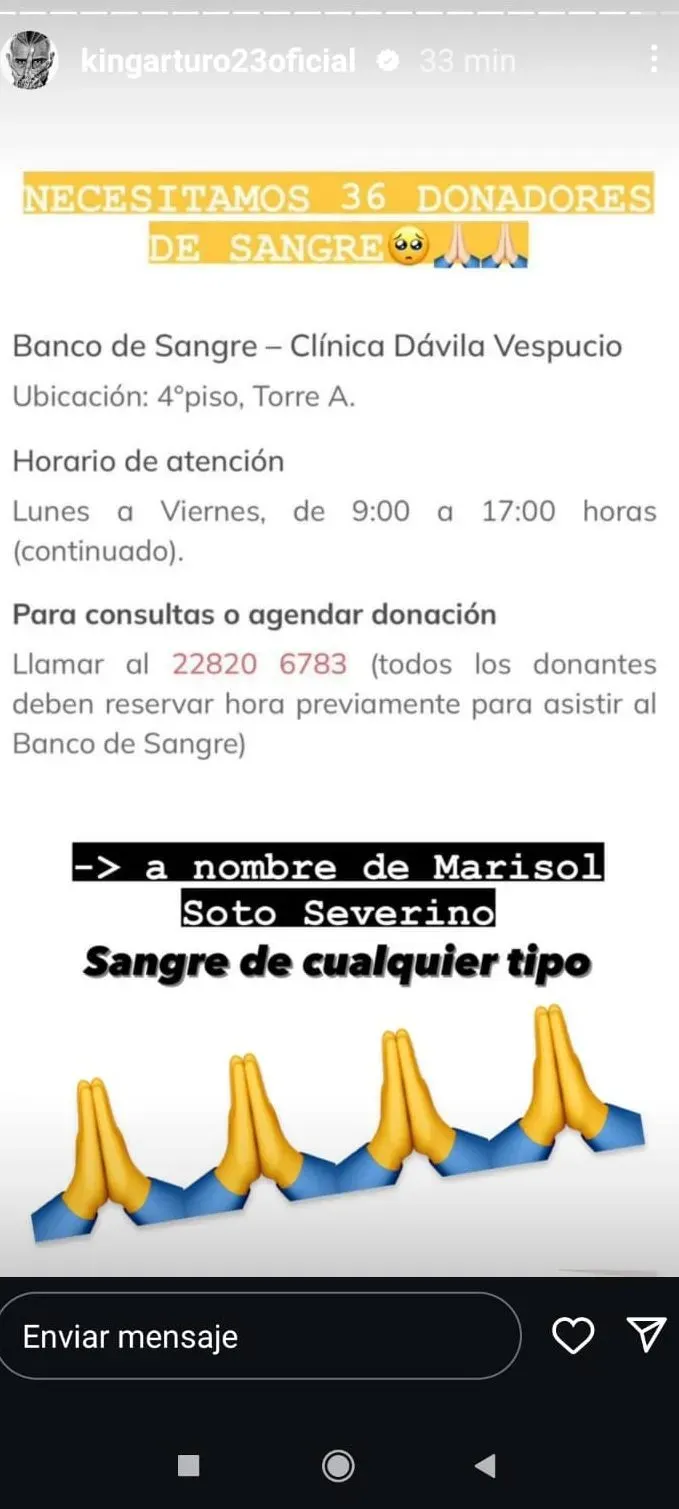Viewport: 679px width, 1509px height.
Task: Tap the kingarturo23oficial username
Action: 217,61
